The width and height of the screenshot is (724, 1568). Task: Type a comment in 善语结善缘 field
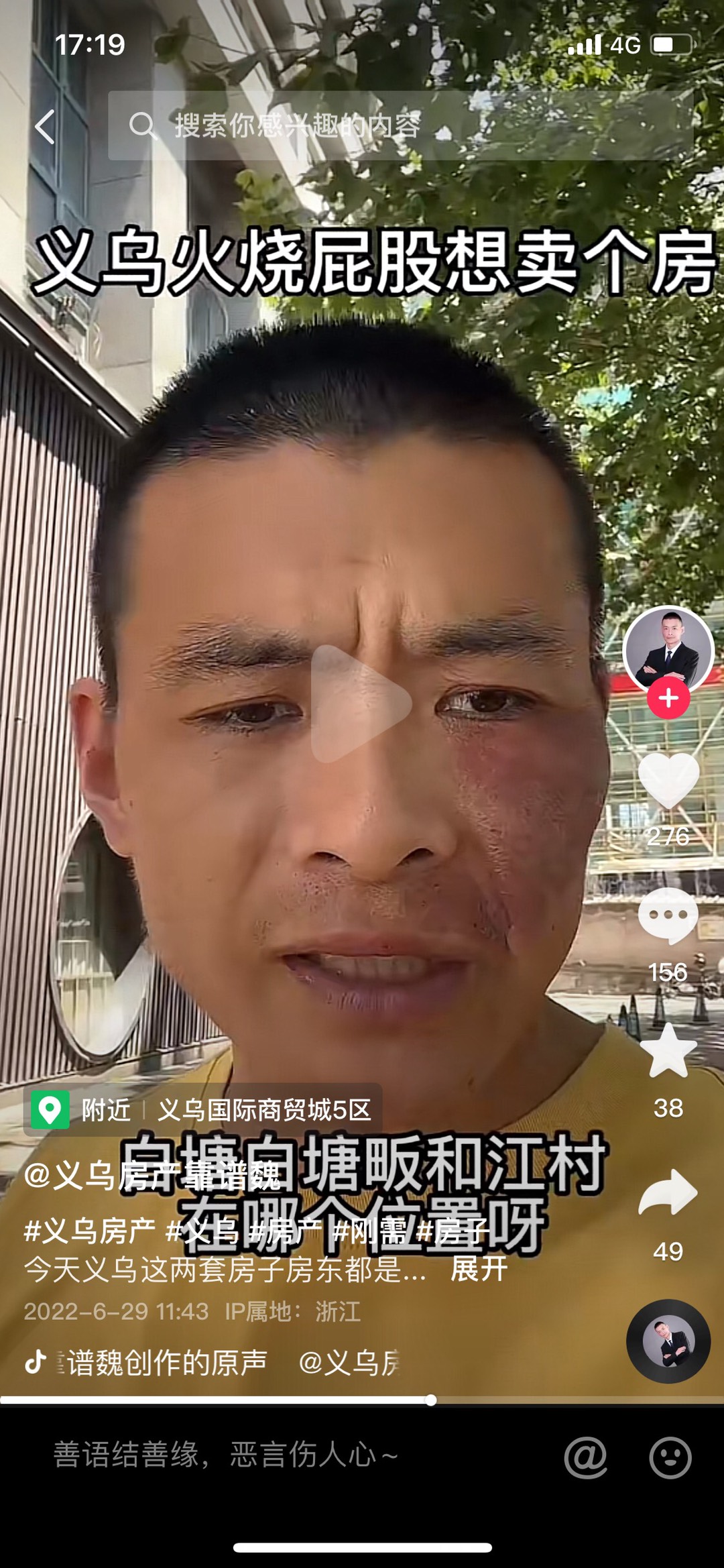pyautogui.click(x=268, y=1455)
